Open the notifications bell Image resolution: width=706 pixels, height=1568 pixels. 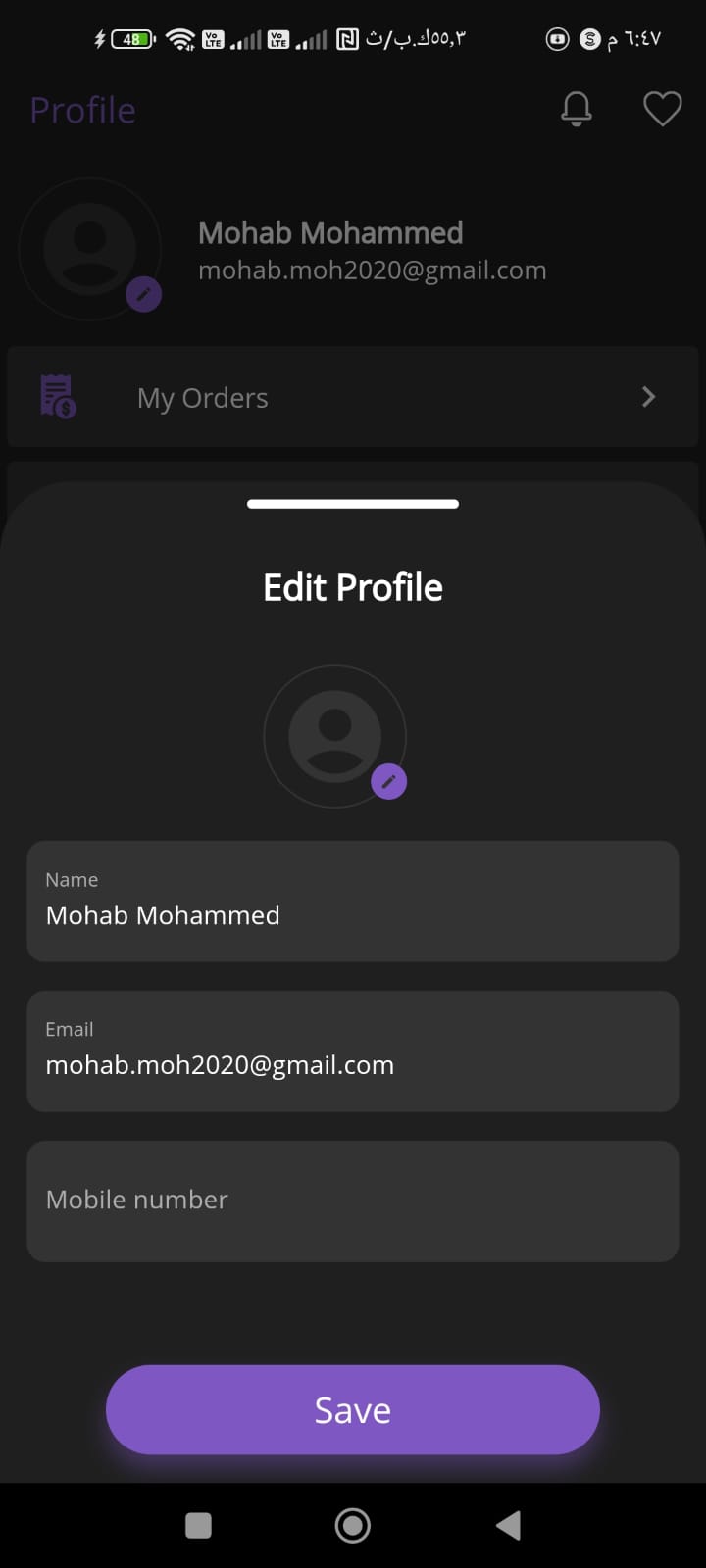(577, 109)
